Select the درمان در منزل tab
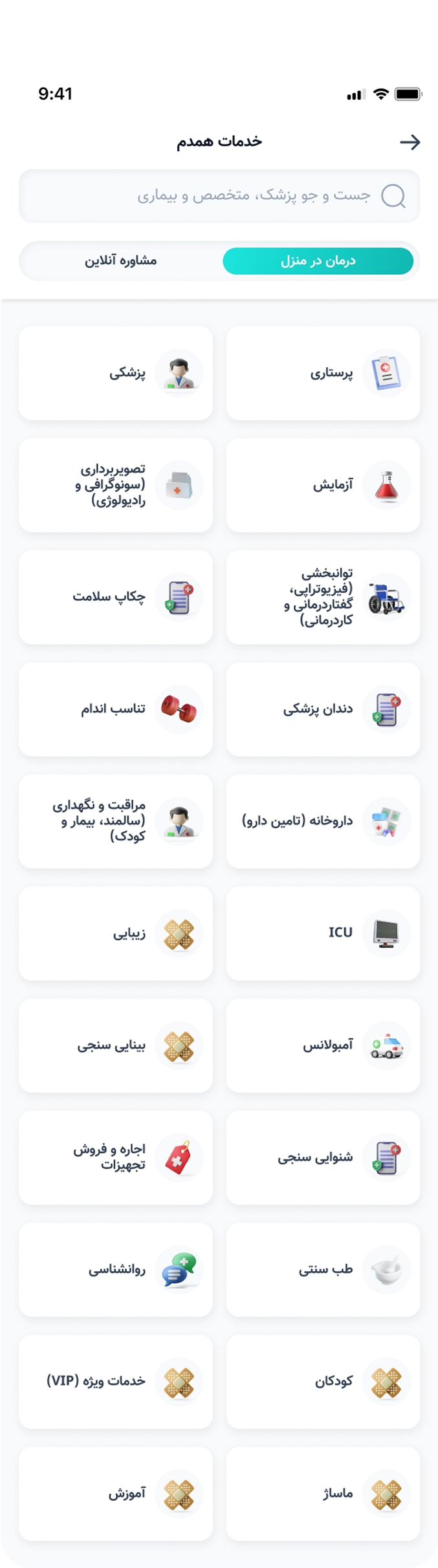438x1568 pixels. (x=318, y=261)
